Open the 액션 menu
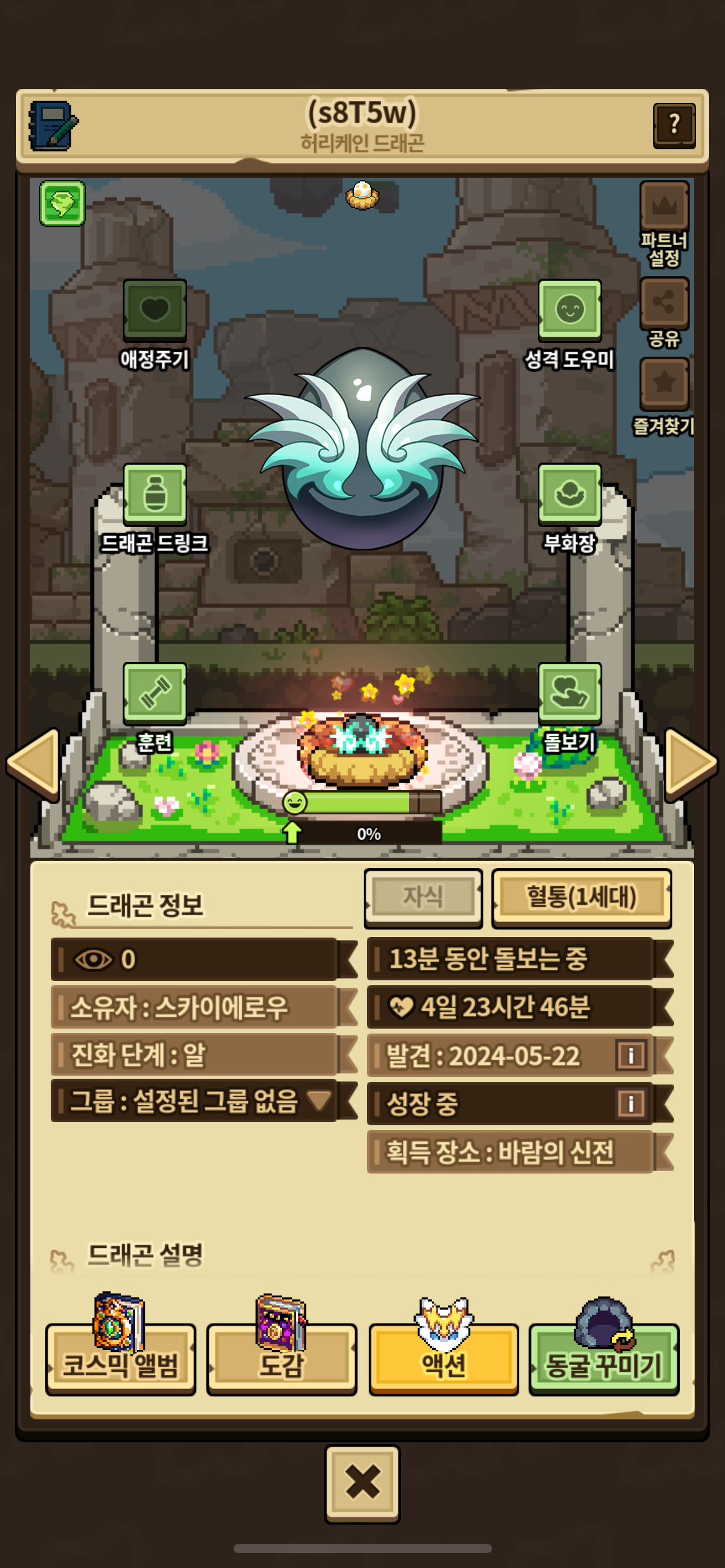This screenshot has height=1568, width=725. click(443, 1361)
